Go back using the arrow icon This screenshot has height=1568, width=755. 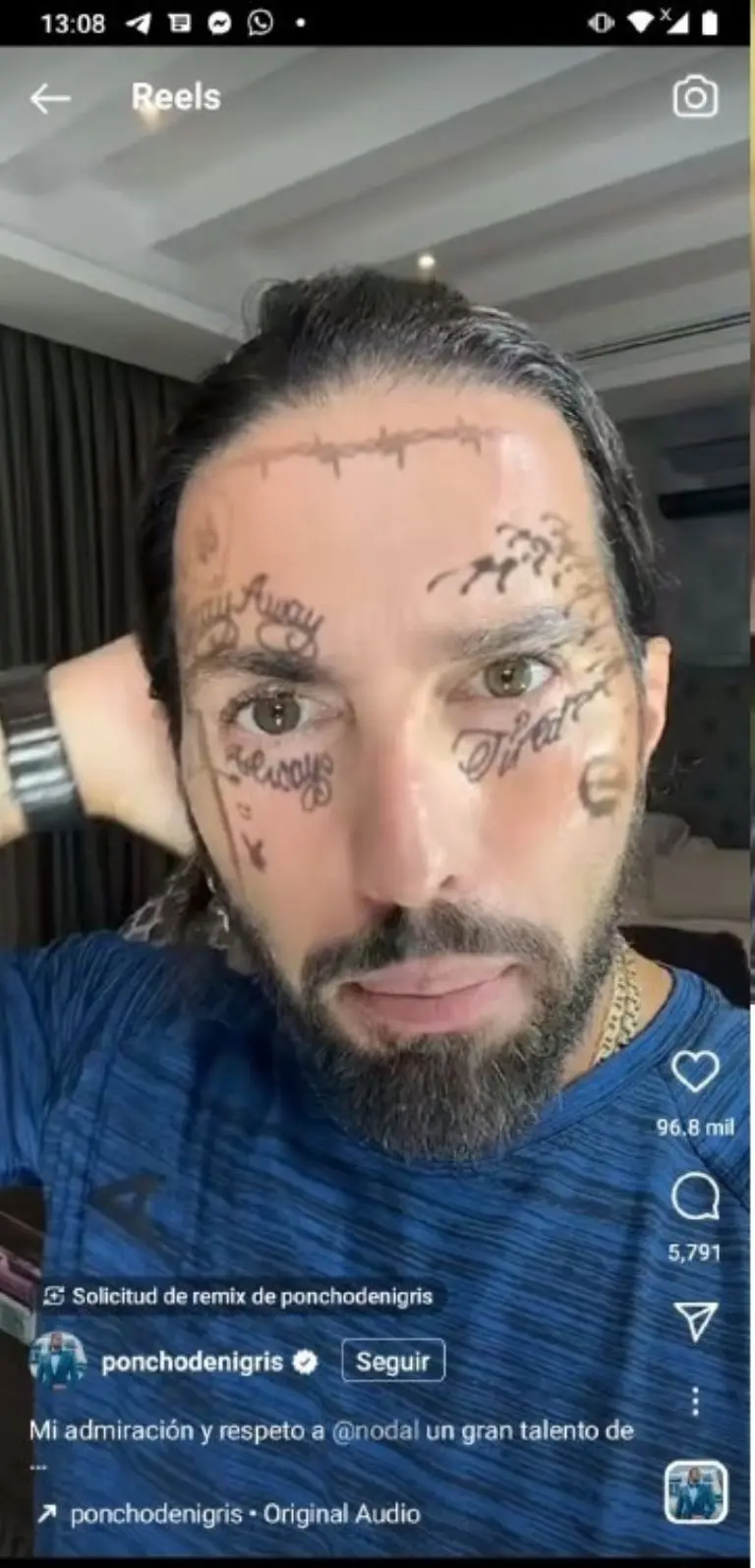click(50, 97)
